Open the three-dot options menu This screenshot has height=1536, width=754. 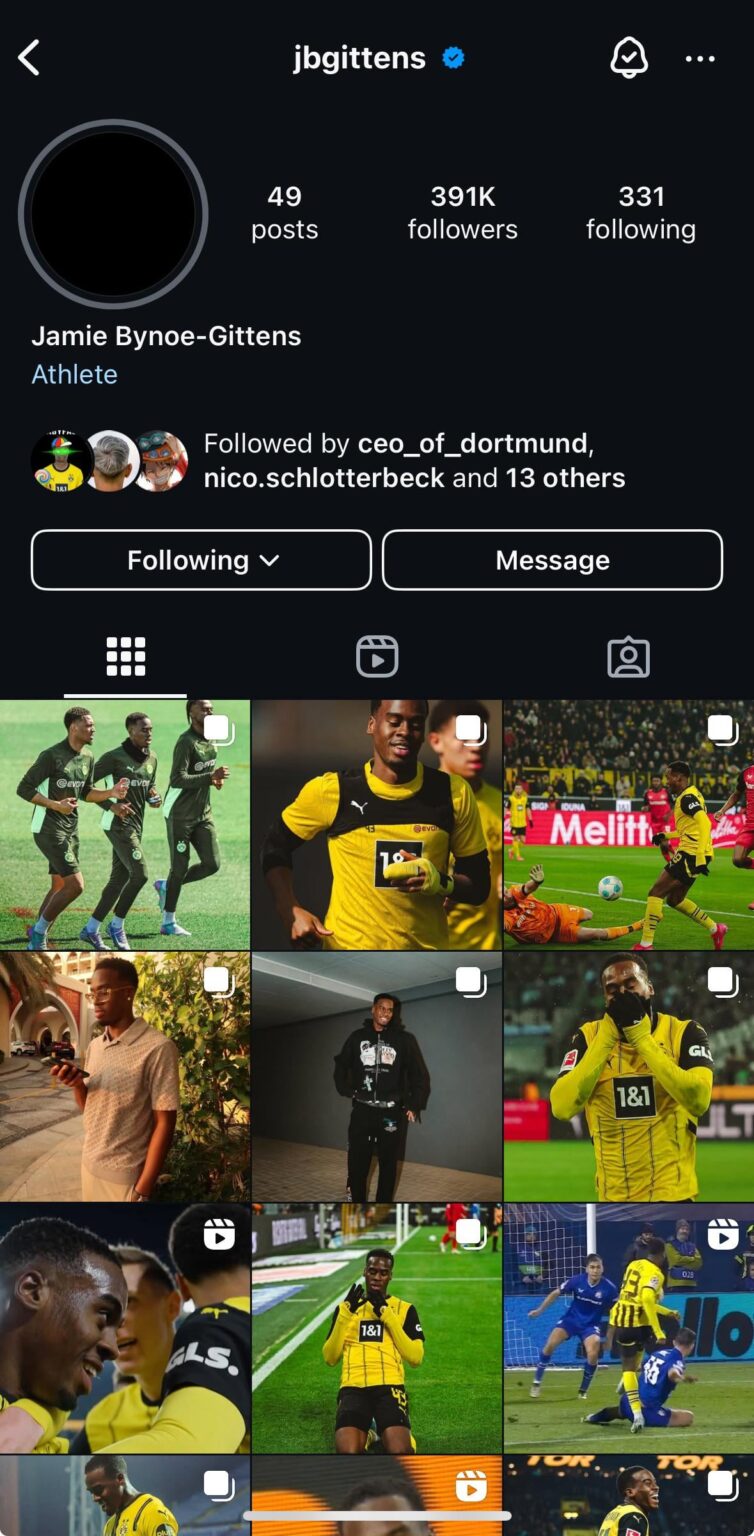[700, 57]
